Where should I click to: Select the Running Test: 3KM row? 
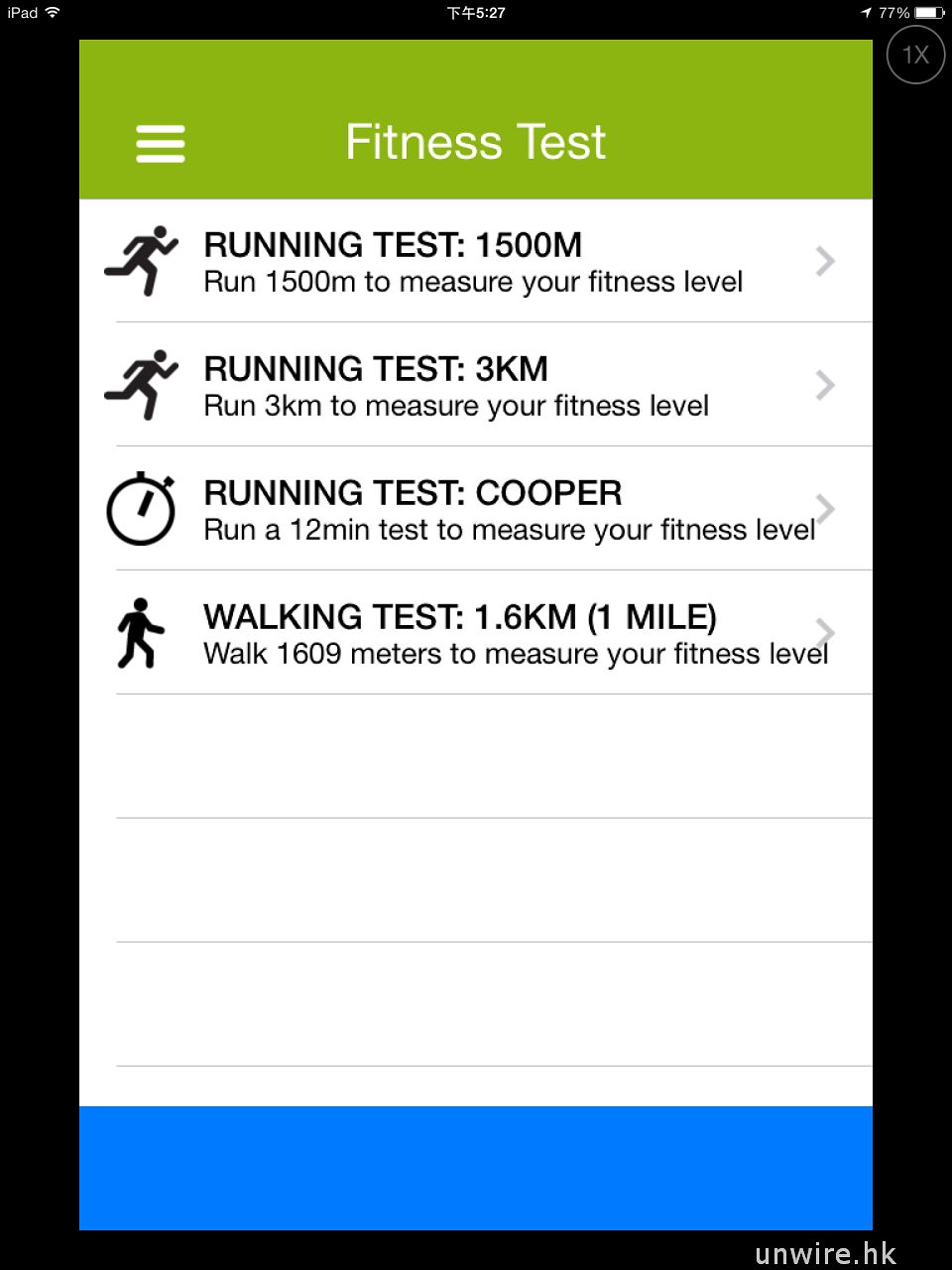coord(474,385)
